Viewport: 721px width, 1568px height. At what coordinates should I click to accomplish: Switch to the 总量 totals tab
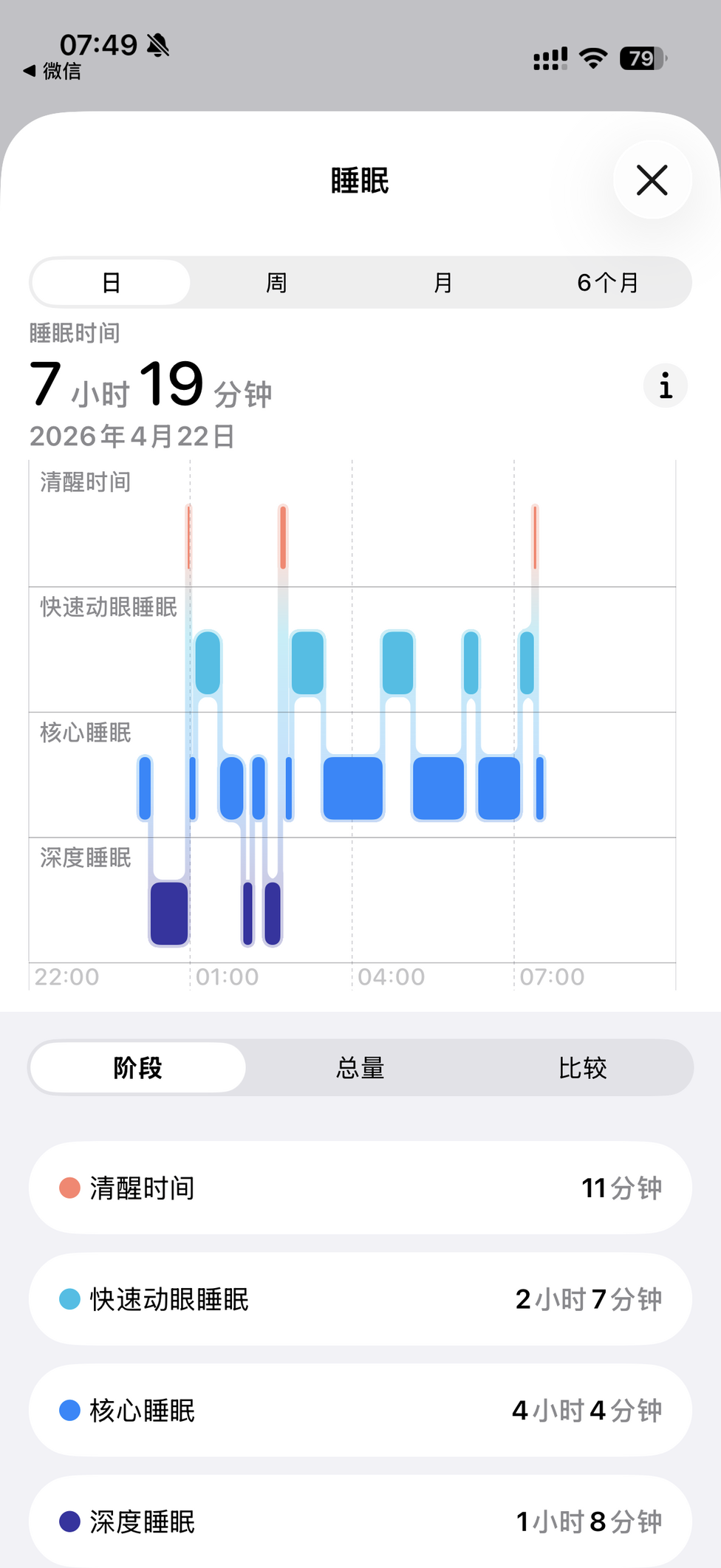click(360, 1067)
